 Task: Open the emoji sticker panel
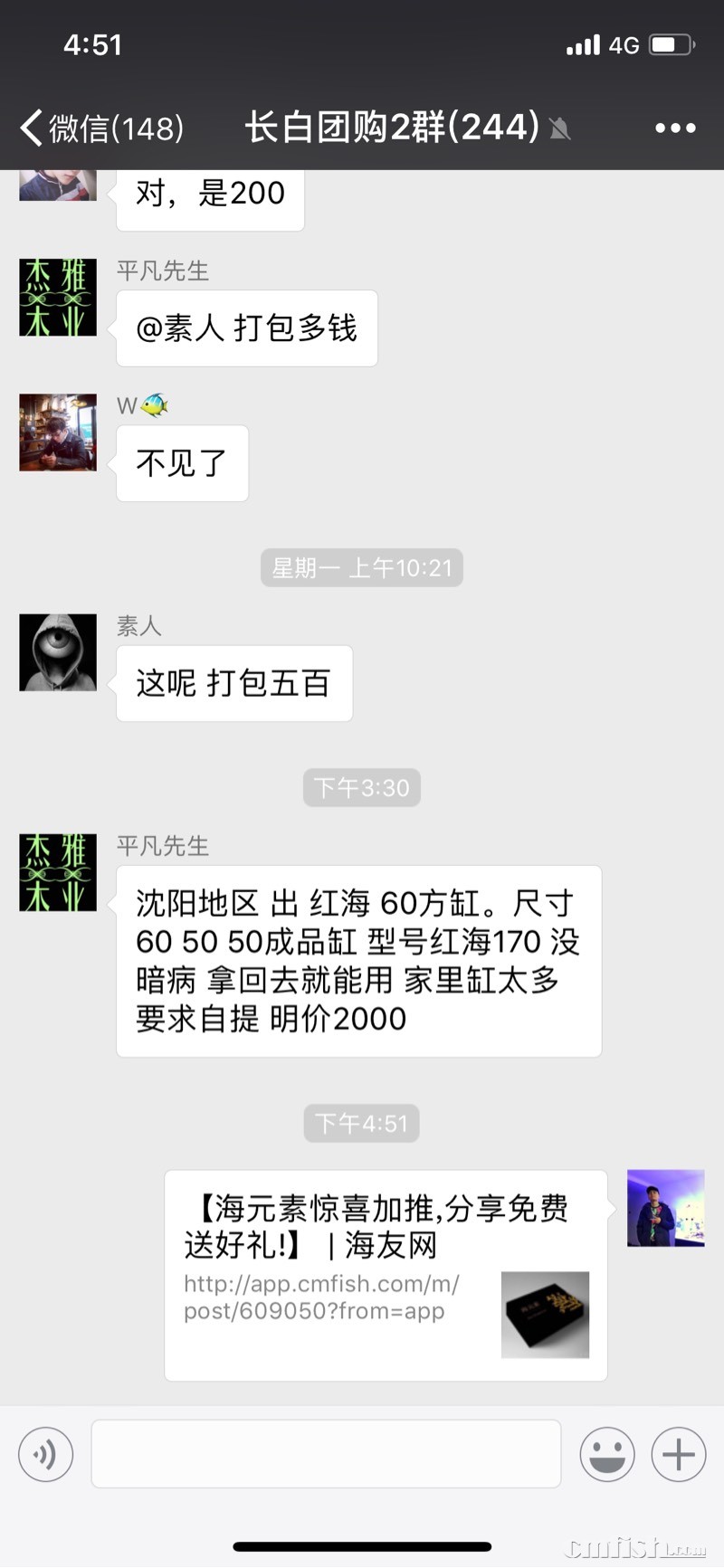pos(606,1454)
